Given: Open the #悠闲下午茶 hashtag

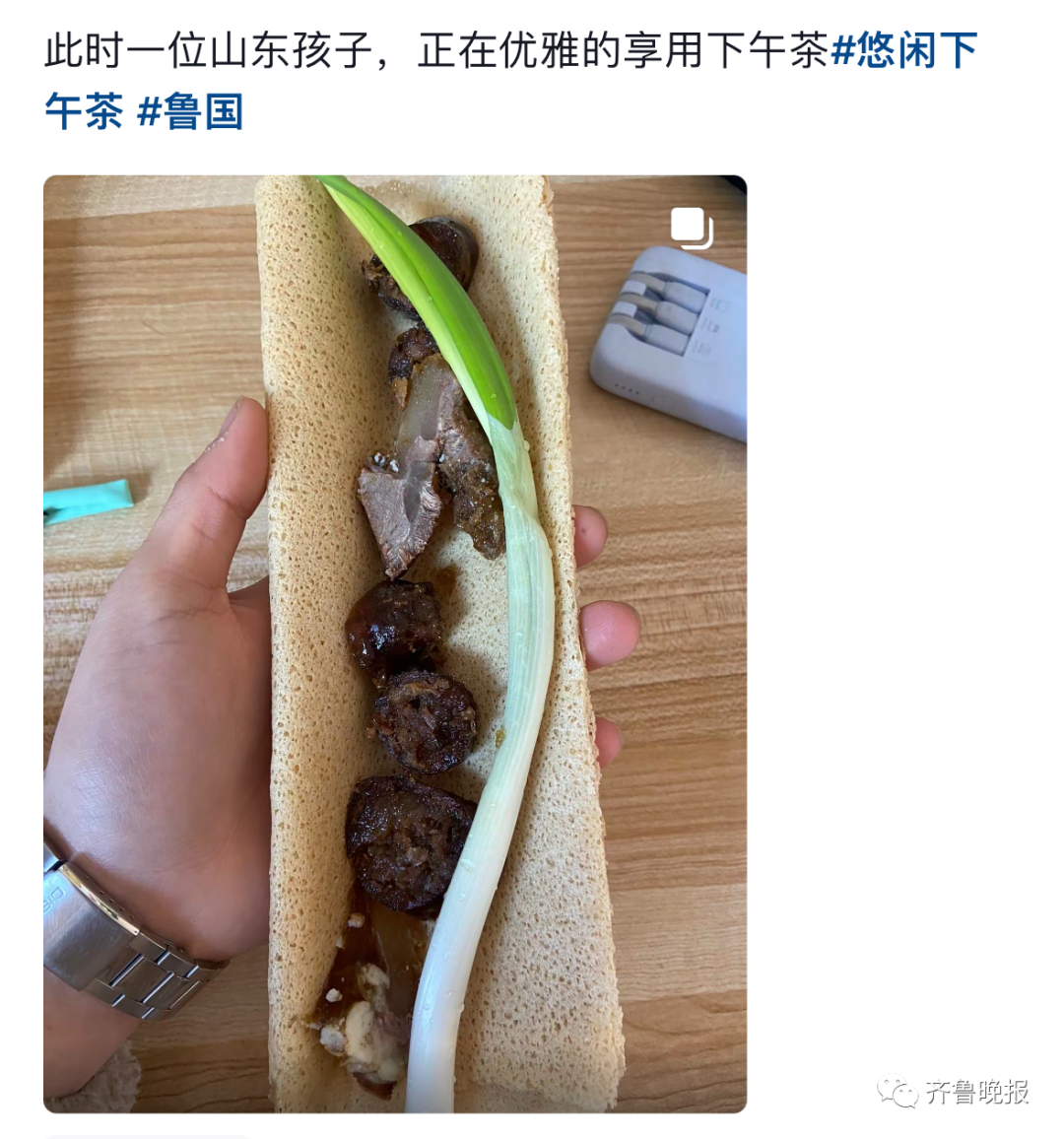Looking at the screenshot, I should tap(903, 51).
